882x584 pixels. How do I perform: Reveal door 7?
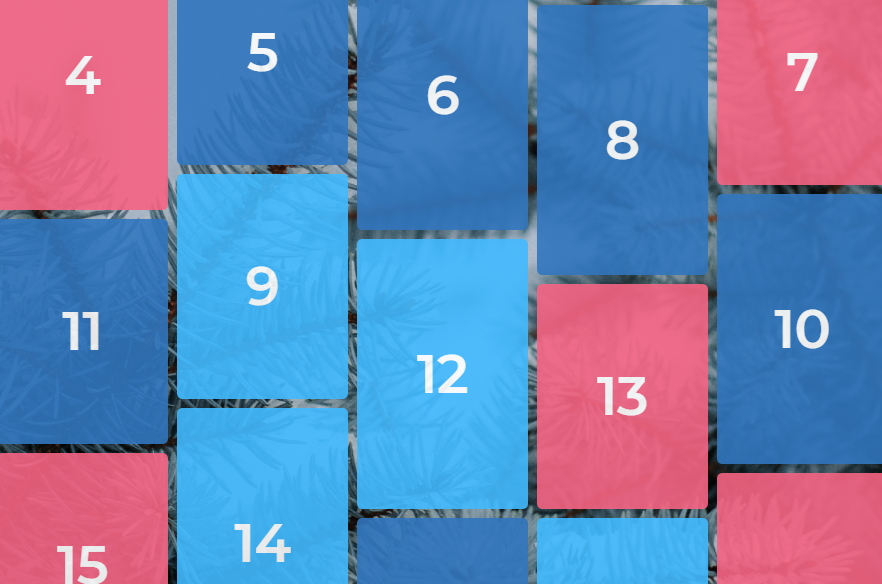[800, 90]
